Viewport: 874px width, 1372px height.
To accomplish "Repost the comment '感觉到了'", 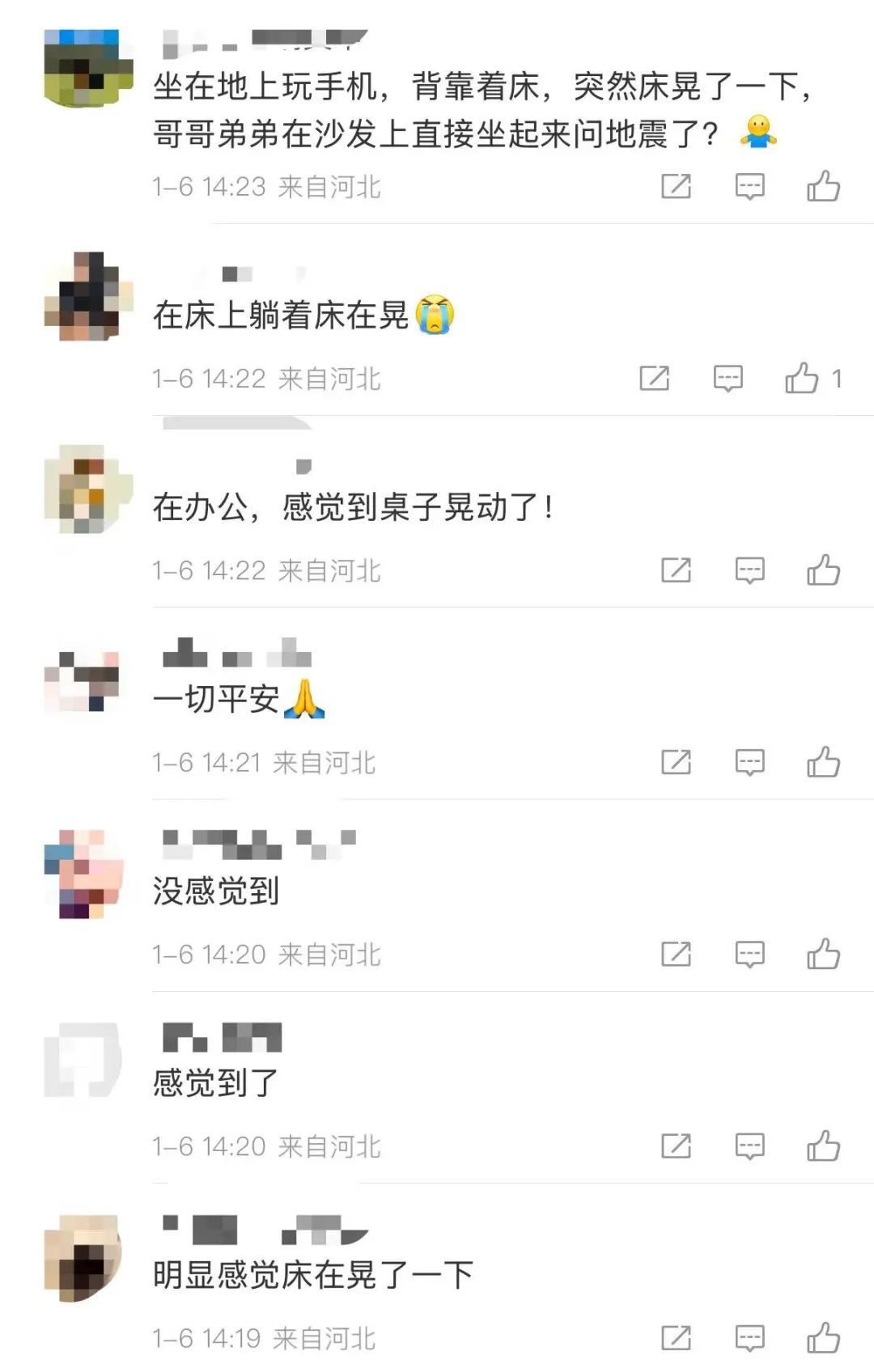I will pos(676,1146).
